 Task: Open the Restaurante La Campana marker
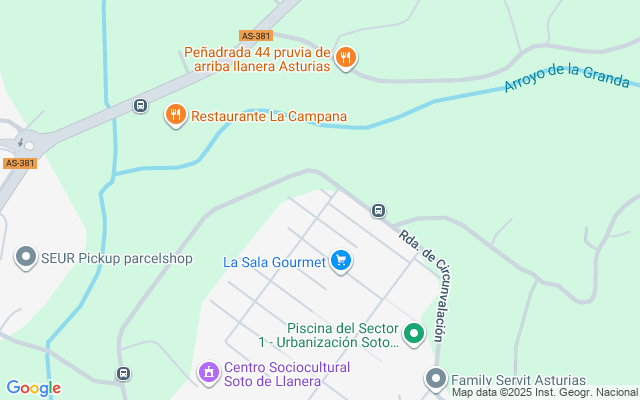[x=176, y=115]
